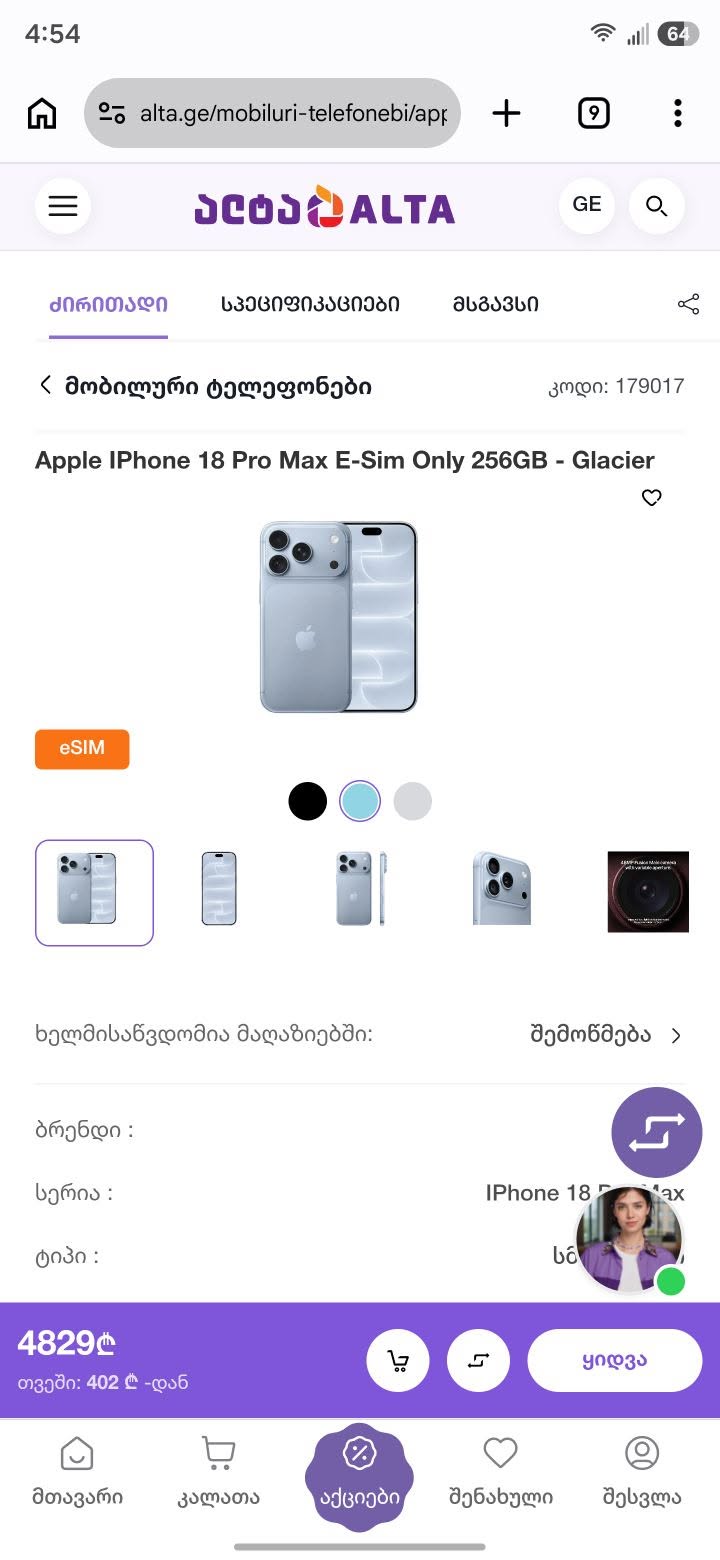Tap the floating purple compare button
The height and width of the screenshot is (1560, 720).
657,1132
